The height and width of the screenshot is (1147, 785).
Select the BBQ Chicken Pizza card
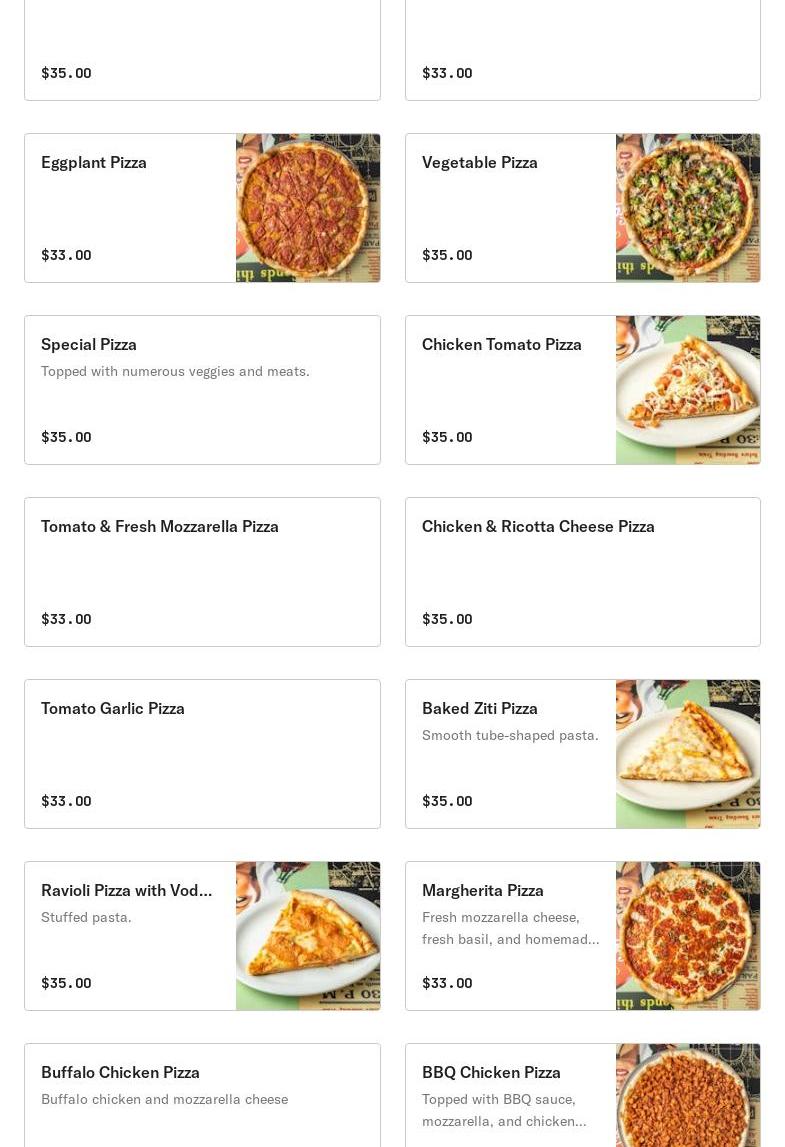tap(582, 1095)
